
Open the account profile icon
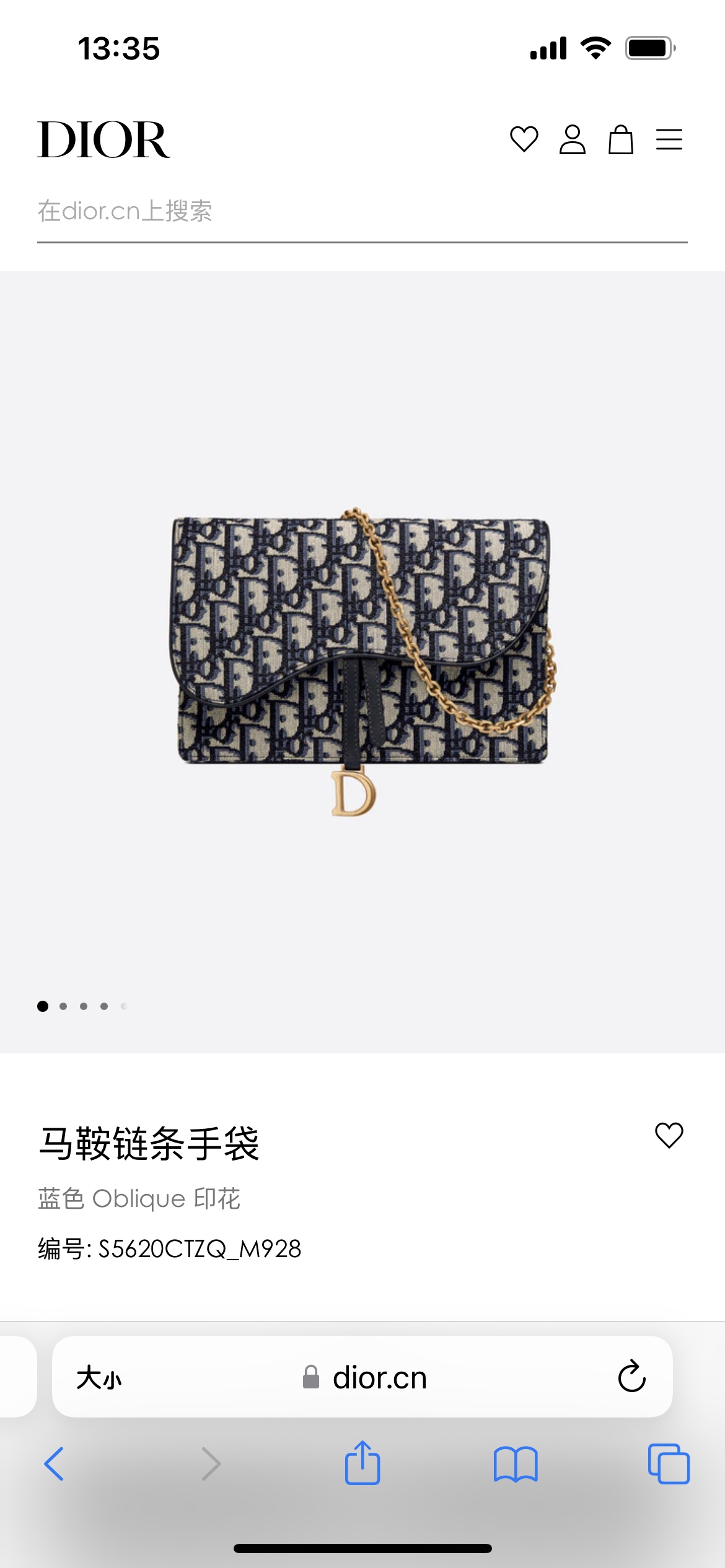[572, 139]
